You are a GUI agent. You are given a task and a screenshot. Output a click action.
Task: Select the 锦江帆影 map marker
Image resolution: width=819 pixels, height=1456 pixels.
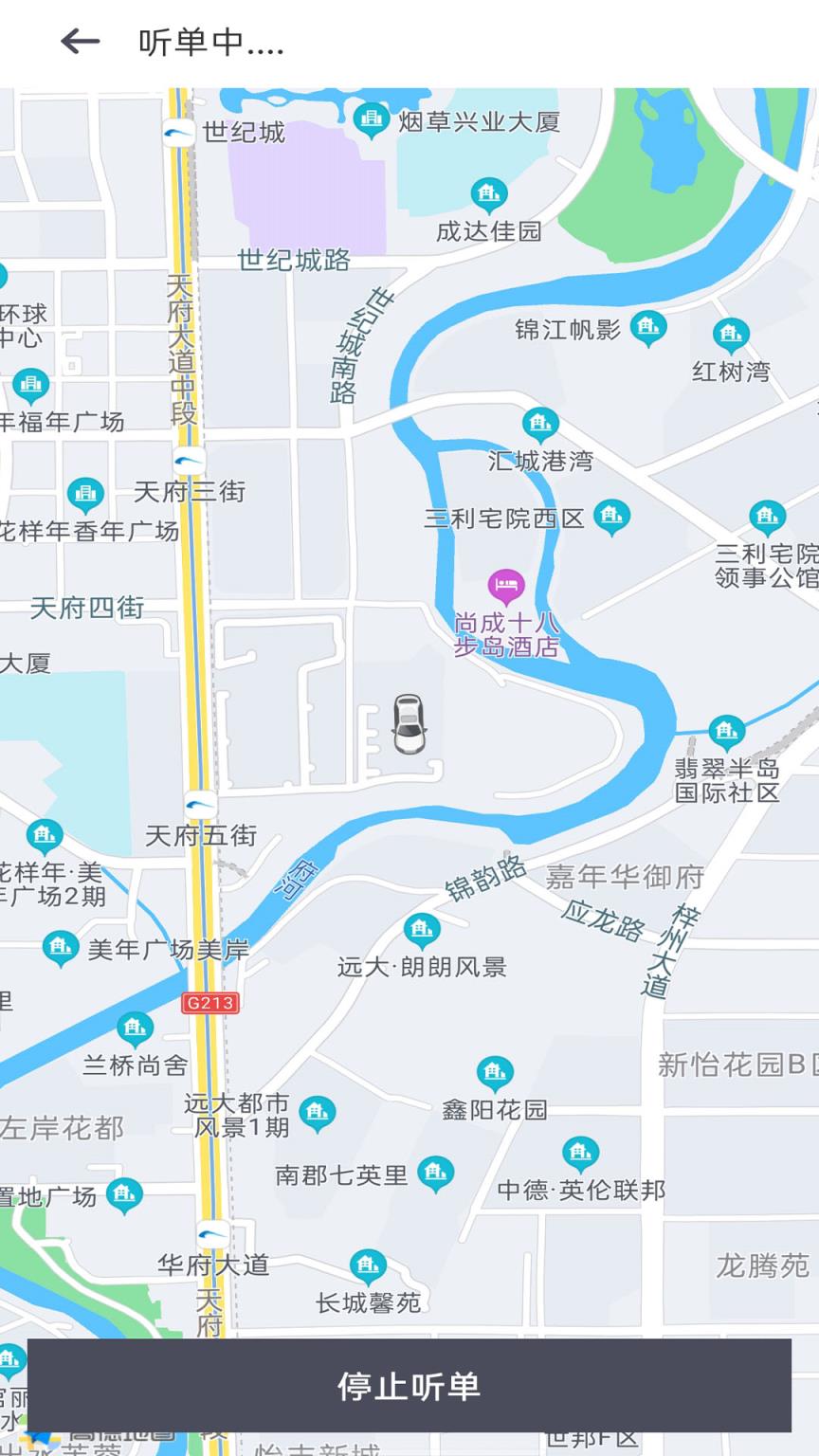click(647, 327)
